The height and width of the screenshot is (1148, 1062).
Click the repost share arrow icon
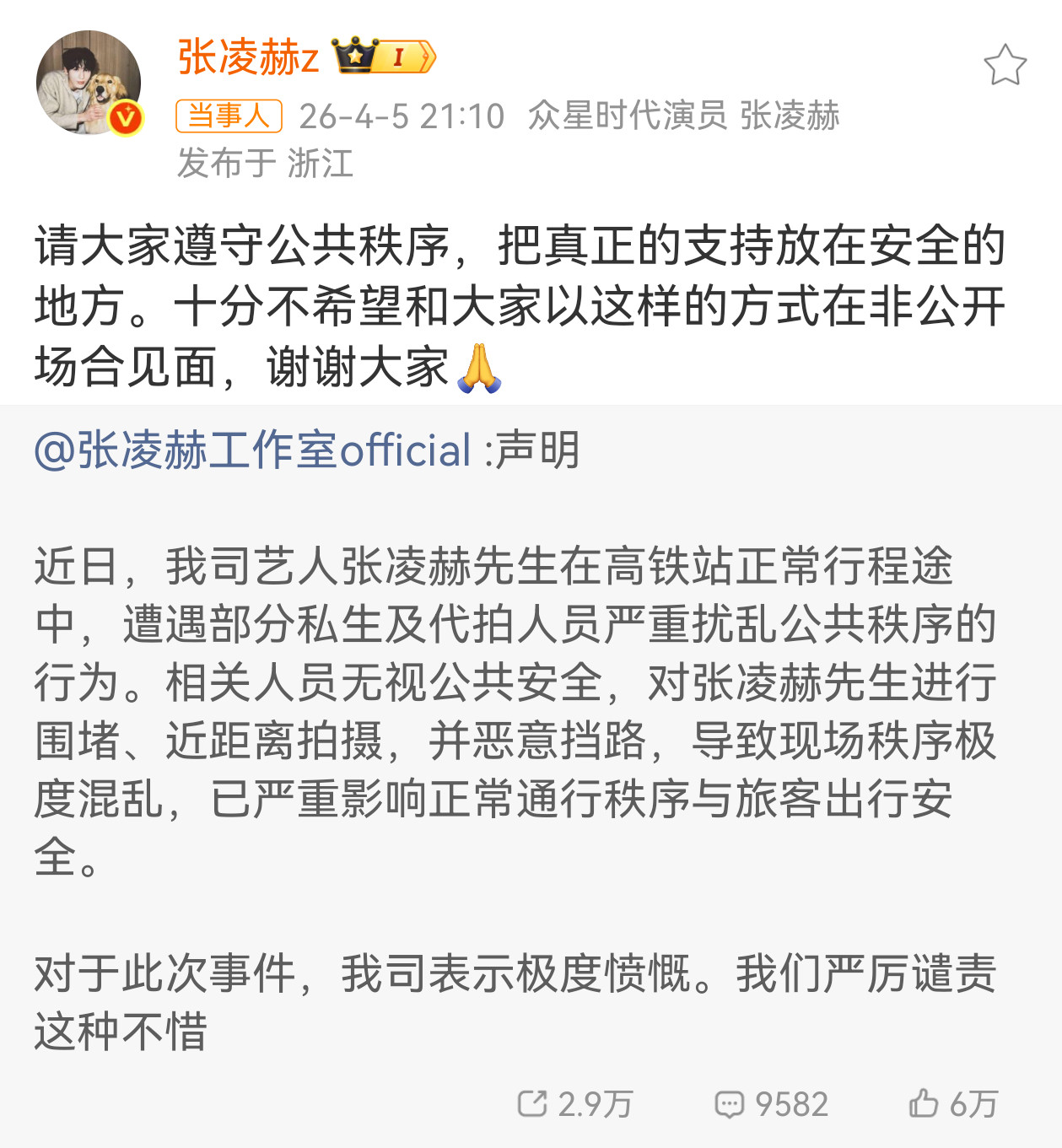pyautogui.click(x=531, y=1102)
